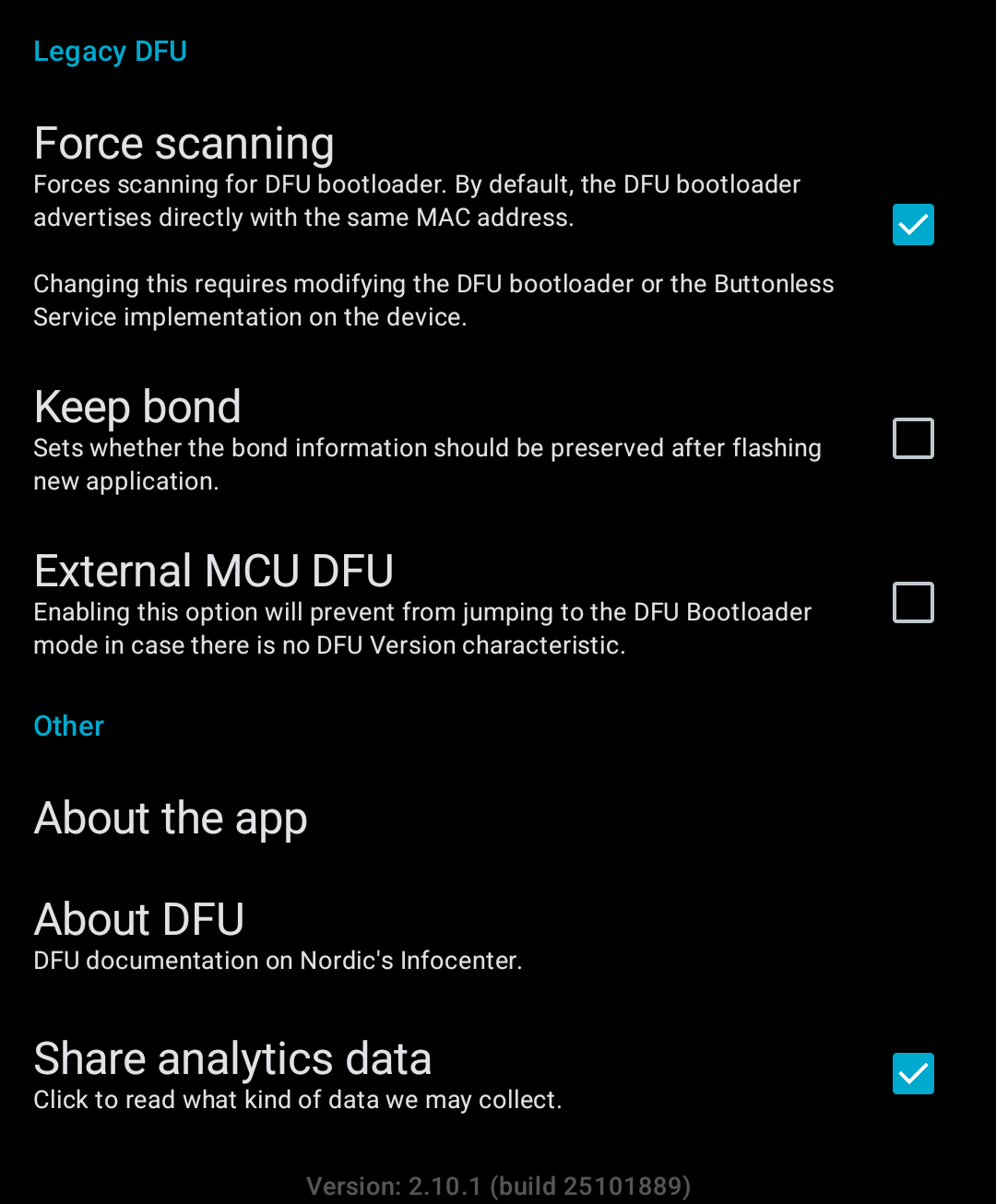996x1204 pixels.
Task: Enable the Keep bond checkbox
Action: point(913,439)
